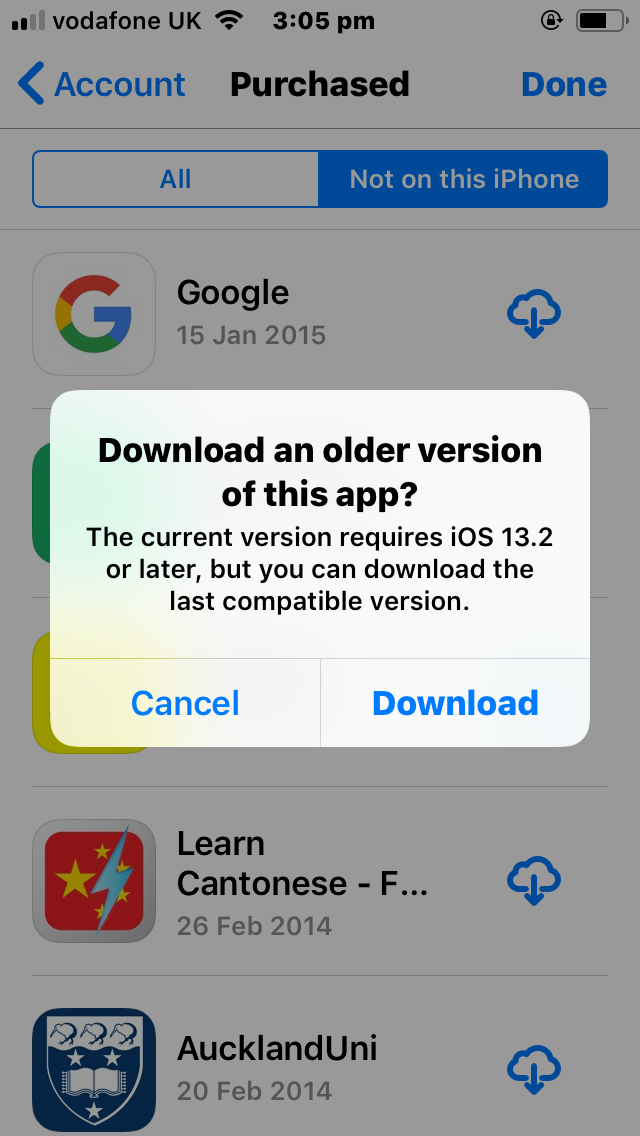640x1136 pixels.
Task: Download the AucklandUni app from the cloud
Action: click(535, 1069)
